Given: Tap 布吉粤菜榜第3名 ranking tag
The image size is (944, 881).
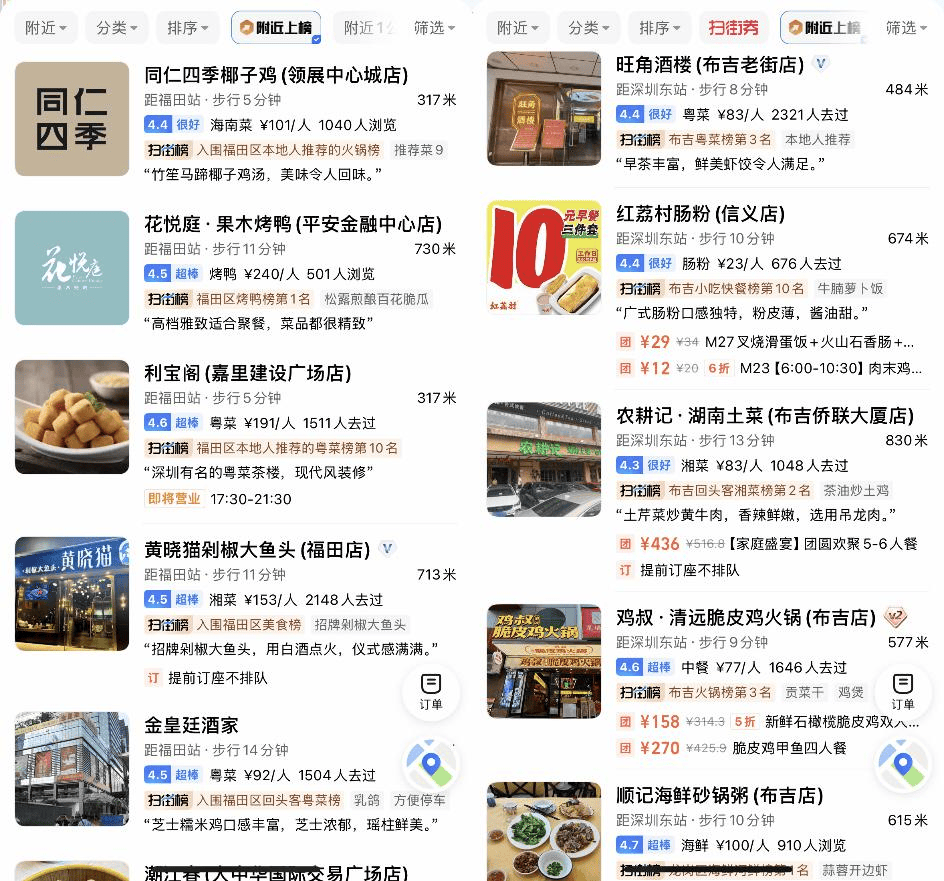Looking at the screenshot, I should tap(720, 140).
